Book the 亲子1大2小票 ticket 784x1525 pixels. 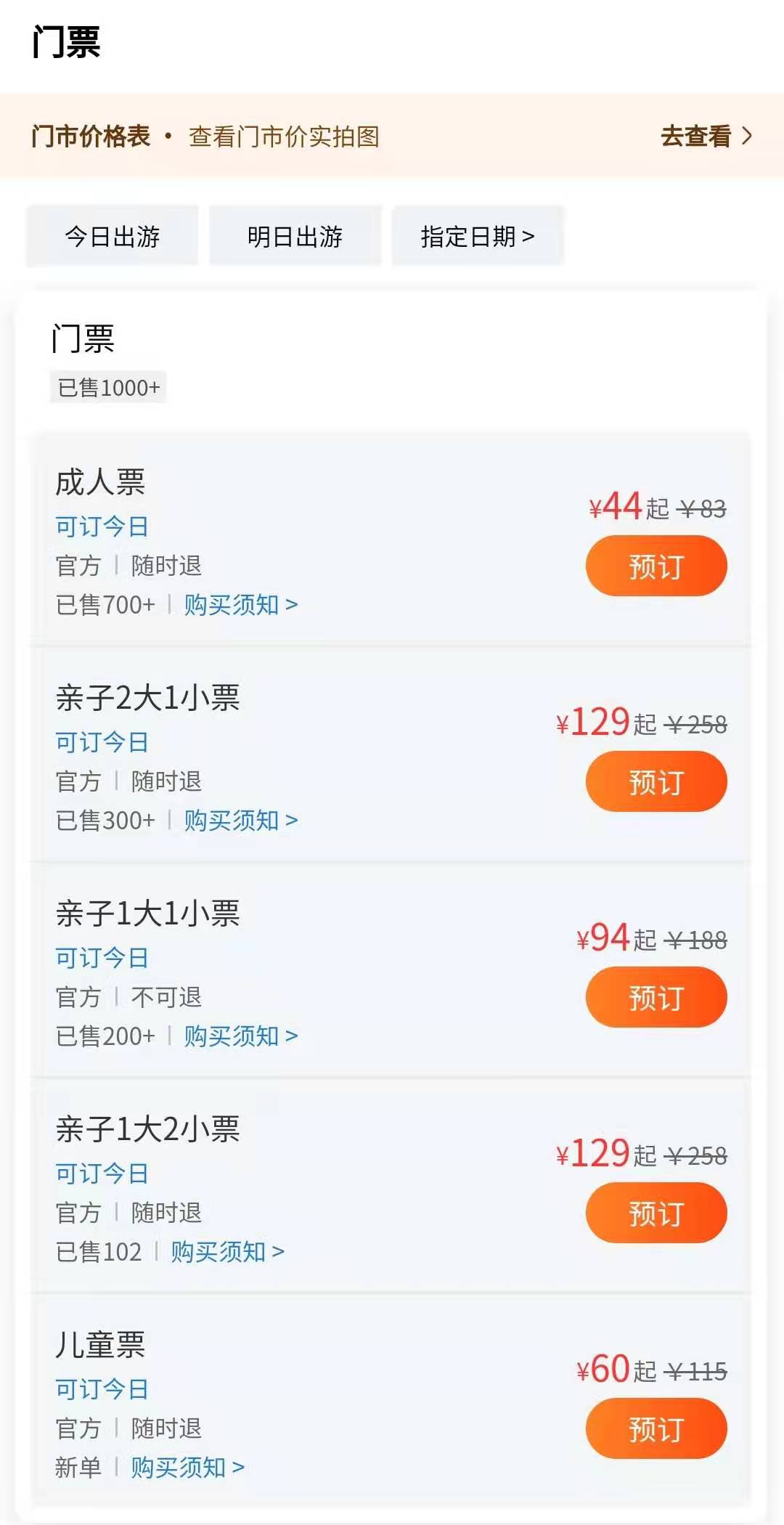[656, 1213]
